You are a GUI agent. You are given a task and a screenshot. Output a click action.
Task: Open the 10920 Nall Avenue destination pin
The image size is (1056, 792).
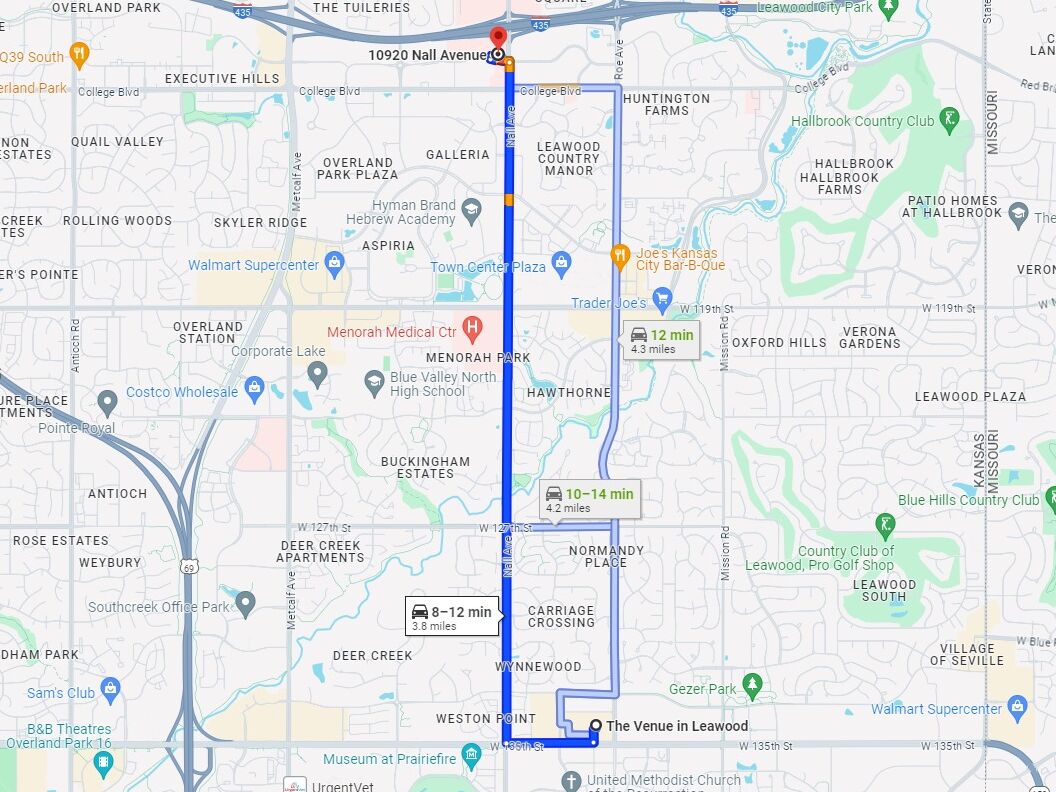[498, 40]
